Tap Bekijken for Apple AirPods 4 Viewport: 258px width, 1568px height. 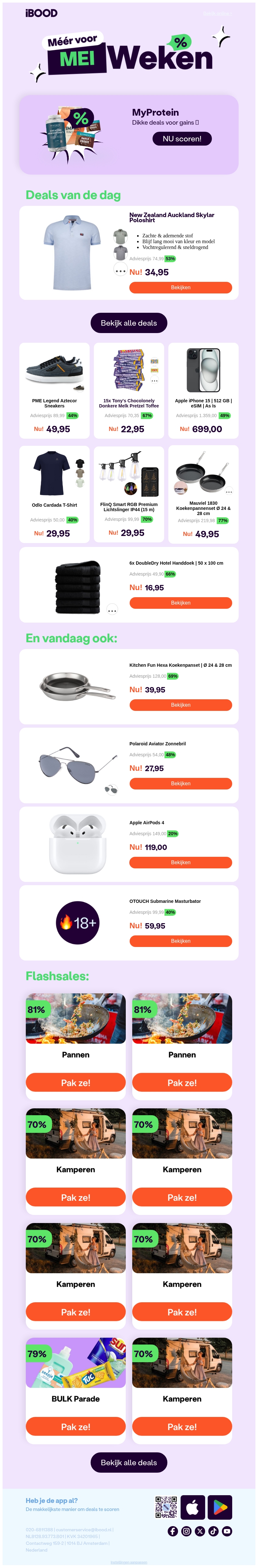[x=181, y=863]
